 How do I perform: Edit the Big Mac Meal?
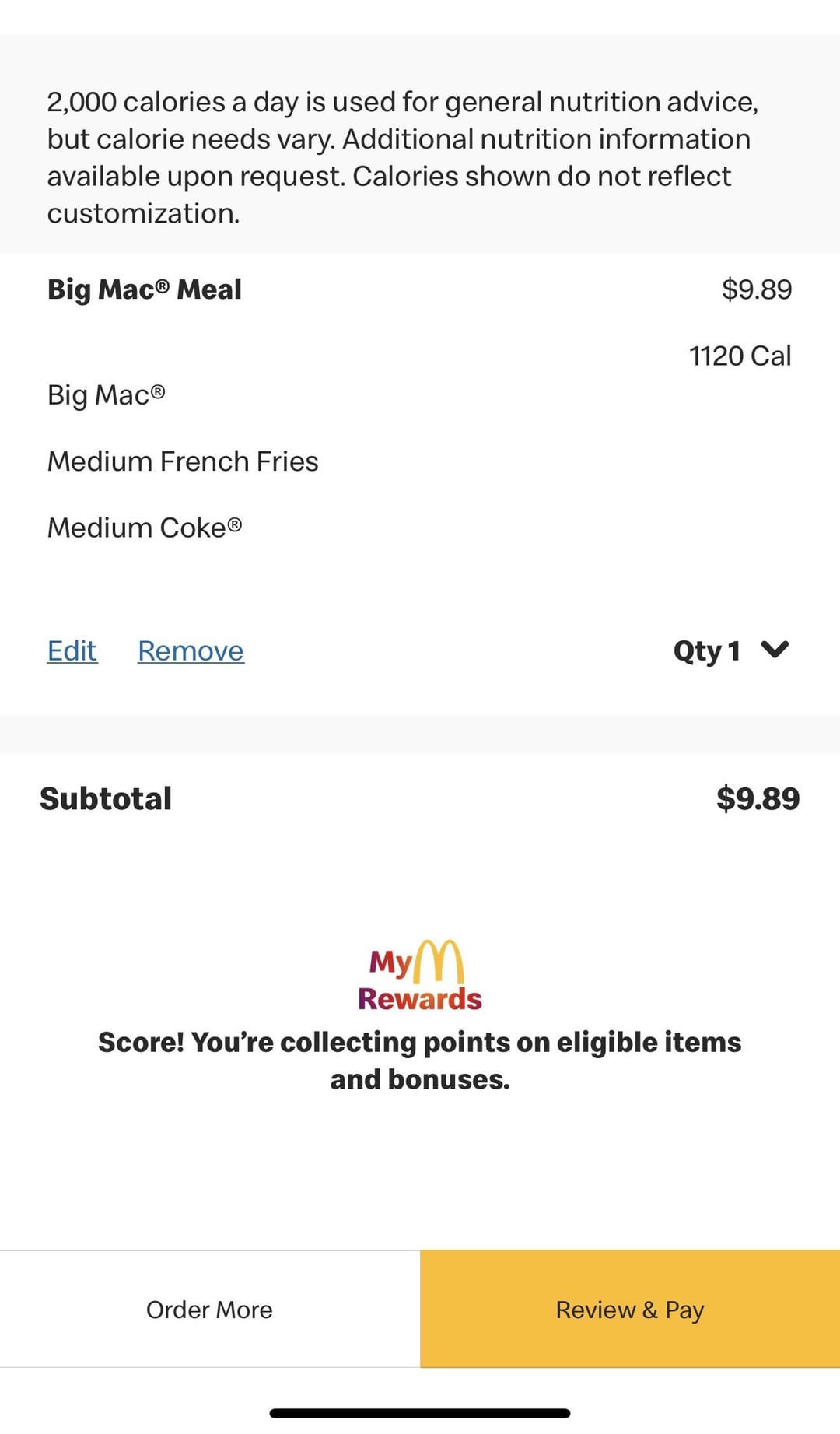(72, 650)
